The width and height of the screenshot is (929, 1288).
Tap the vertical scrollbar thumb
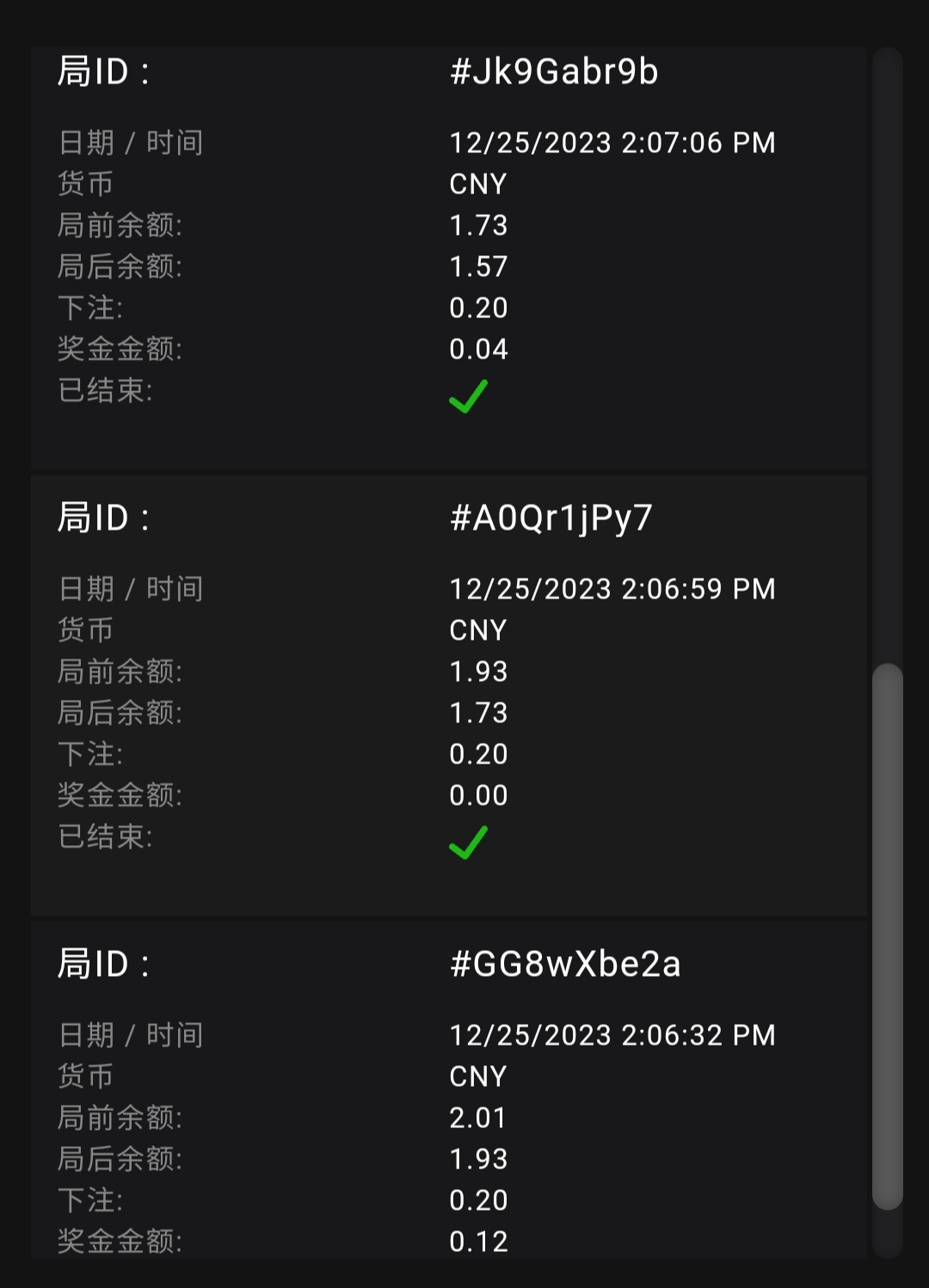[x=887, y=935]
